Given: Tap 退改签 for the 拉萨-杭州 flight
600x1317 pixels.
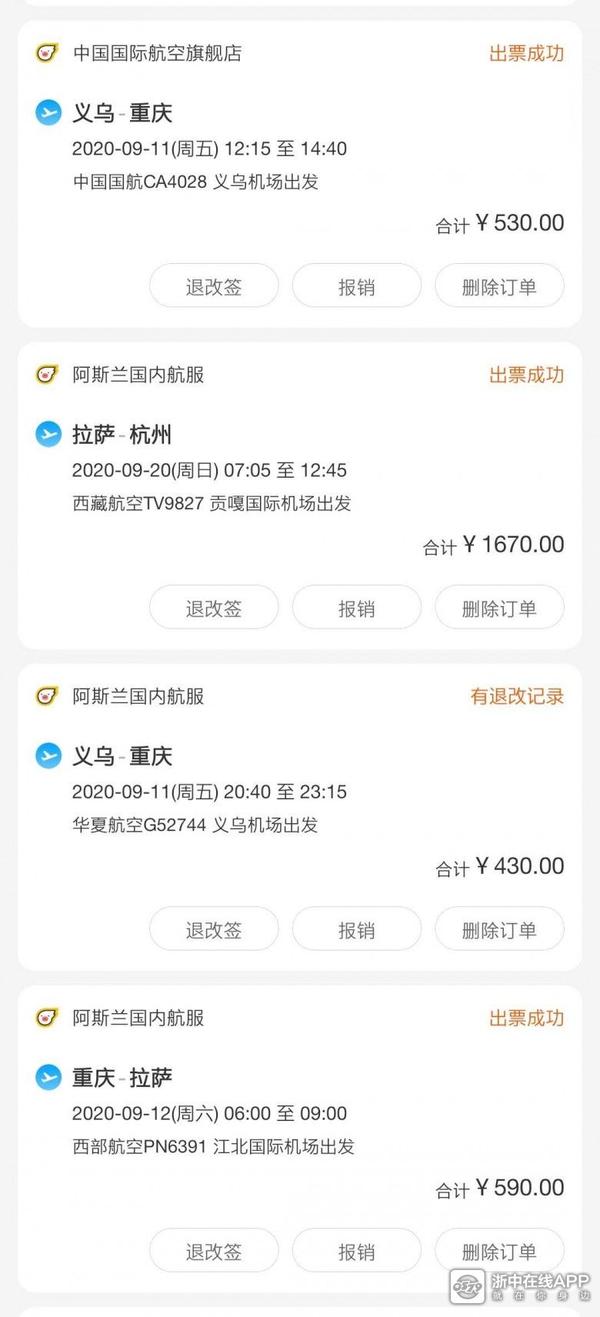Looking at the screenshot, I should (x=214, y=608).
